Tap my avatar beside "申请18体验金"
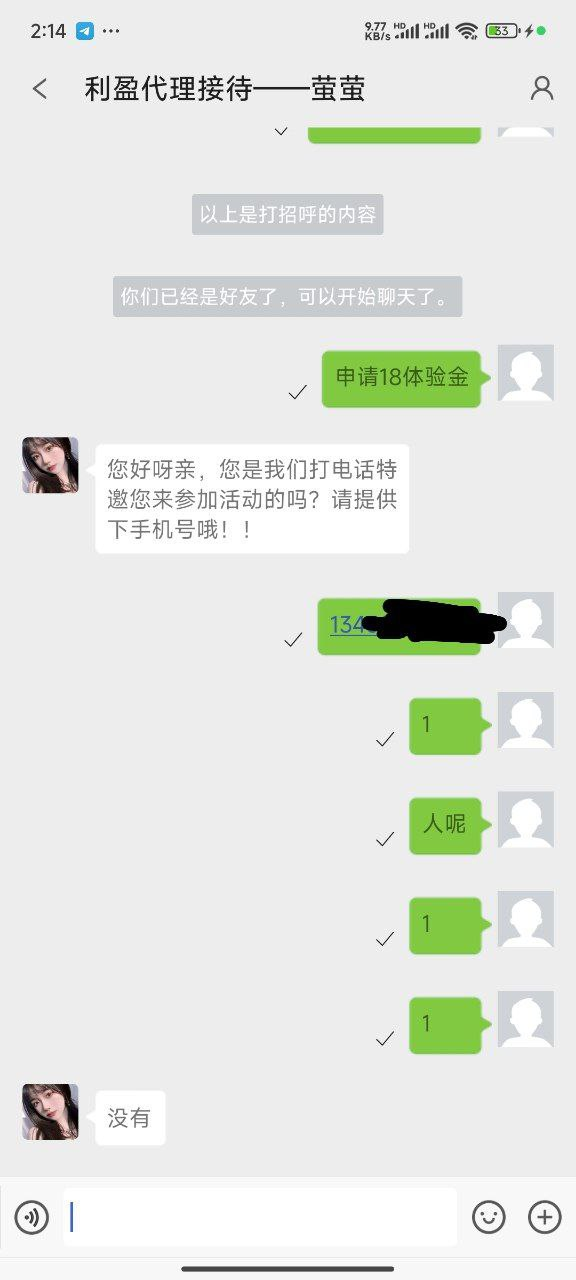Image resolution: width=576 pixels, height=1280 pixels. (526, 373)
